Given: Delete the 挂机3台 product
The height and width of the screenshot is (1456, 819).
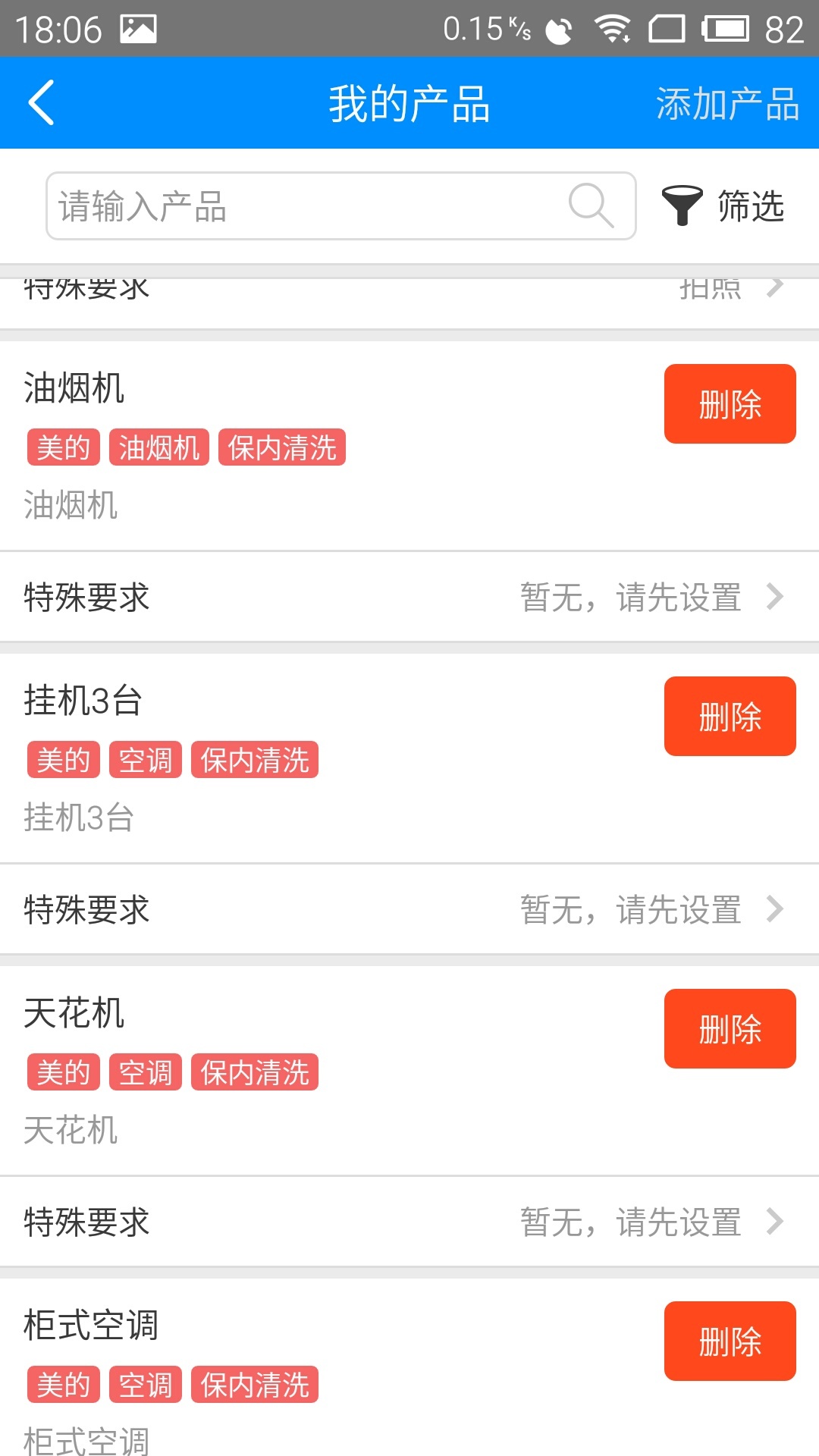Looking at the screenshot, I should (x=730, y=717).
